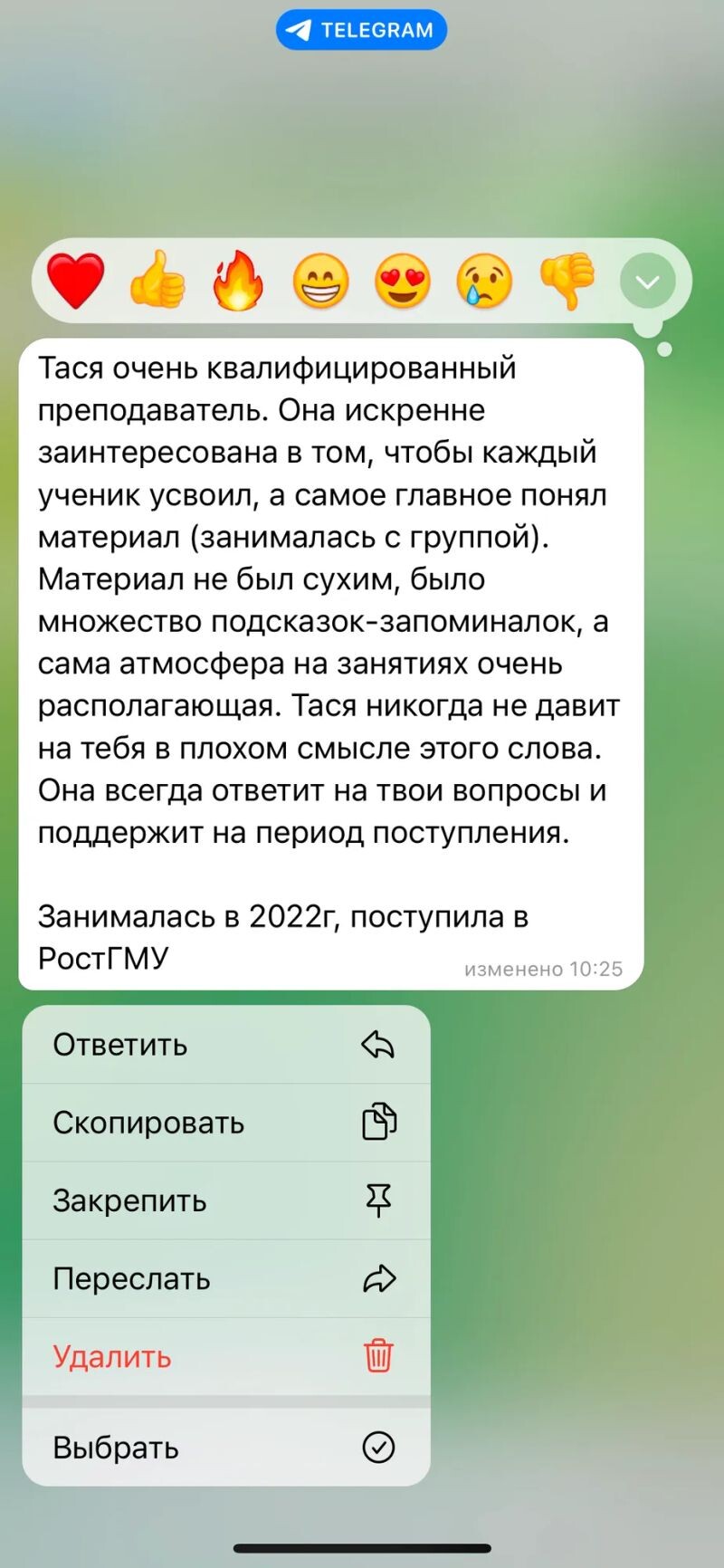
Task: Delete the message with Удалить
Action: (x=226, y=1356)
